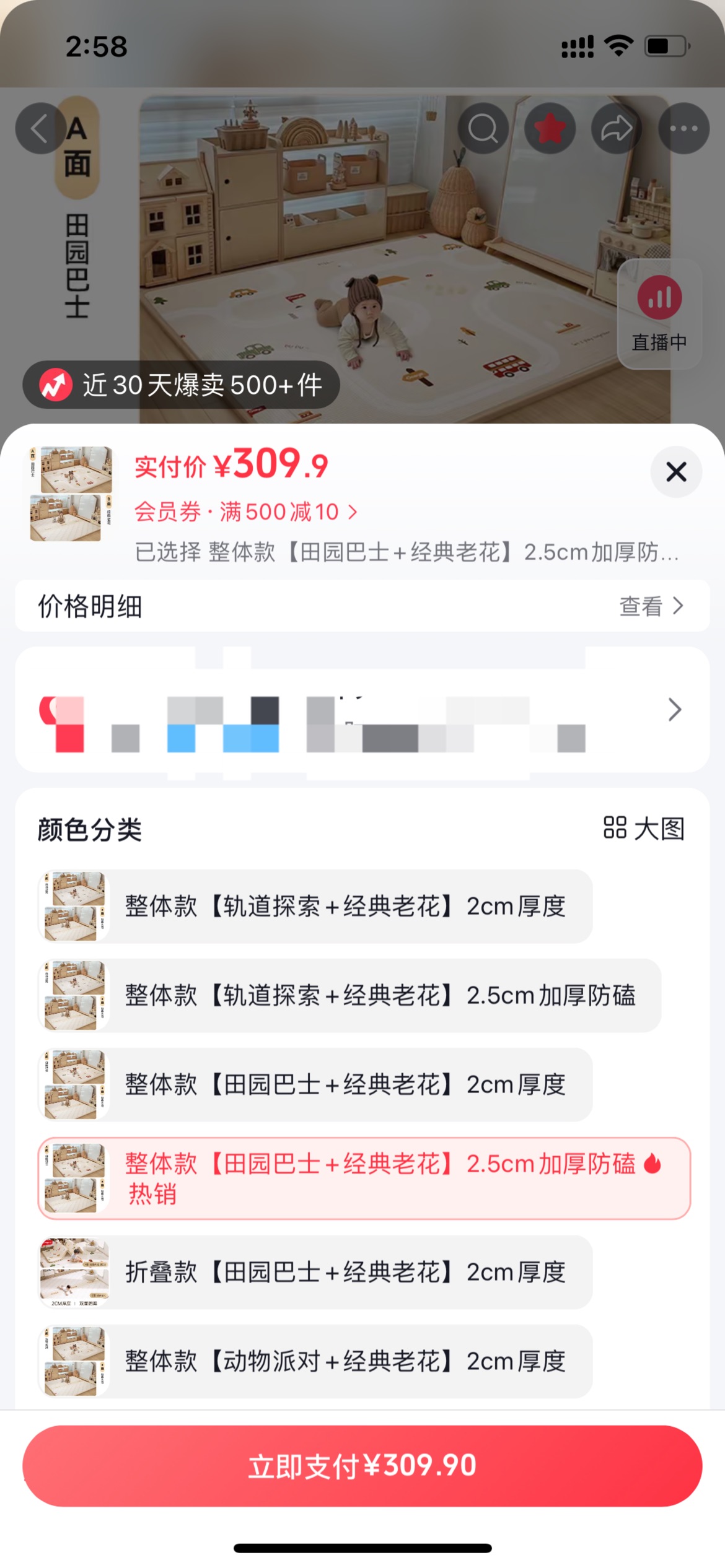Open the selected product thumbnail preview
Viewport: 725px width, 1568px height.
(71, 494)
